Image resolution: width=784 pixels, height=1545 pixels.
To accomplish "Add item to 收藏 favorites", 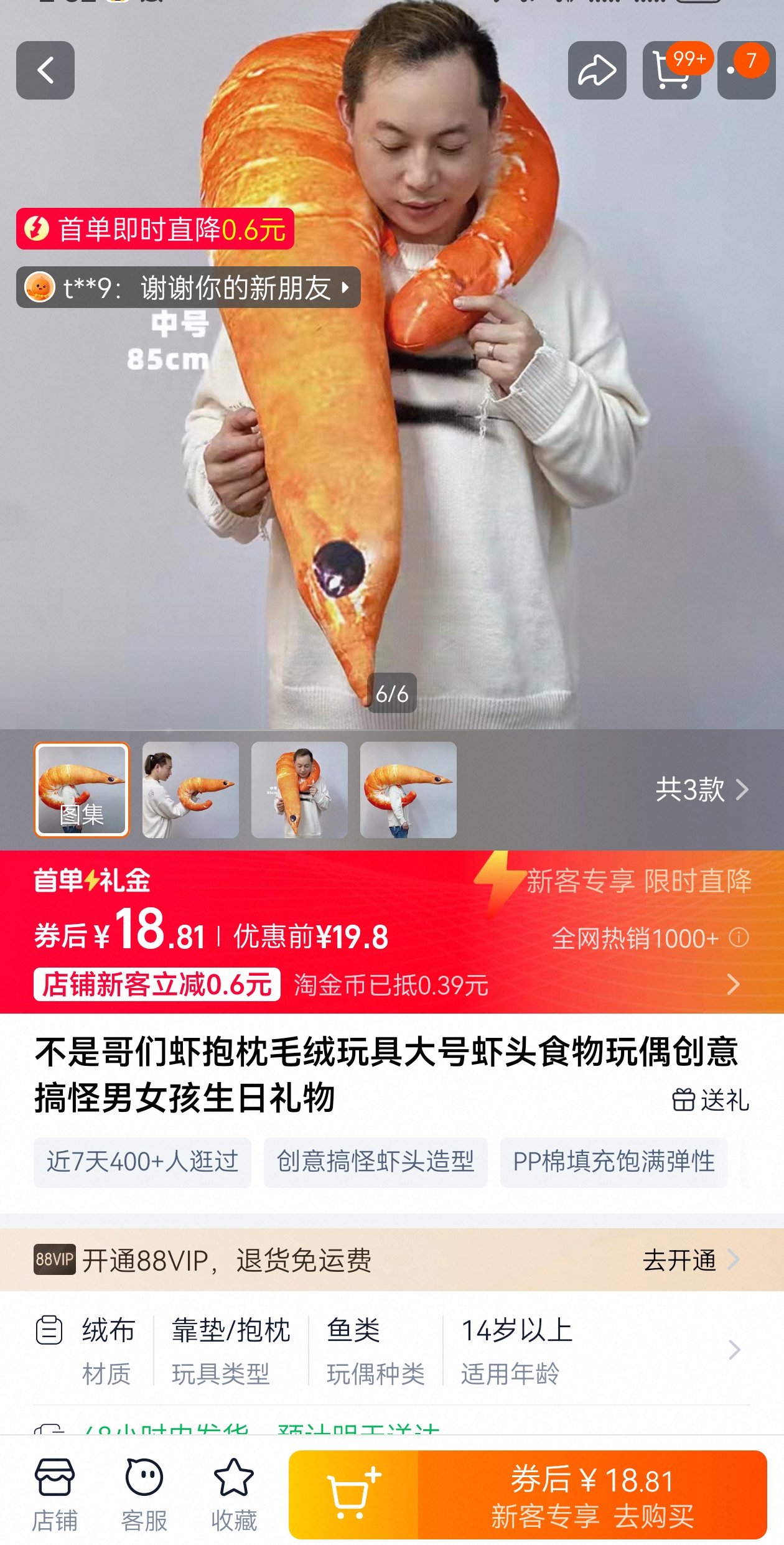I will (x=234, y=1495).
